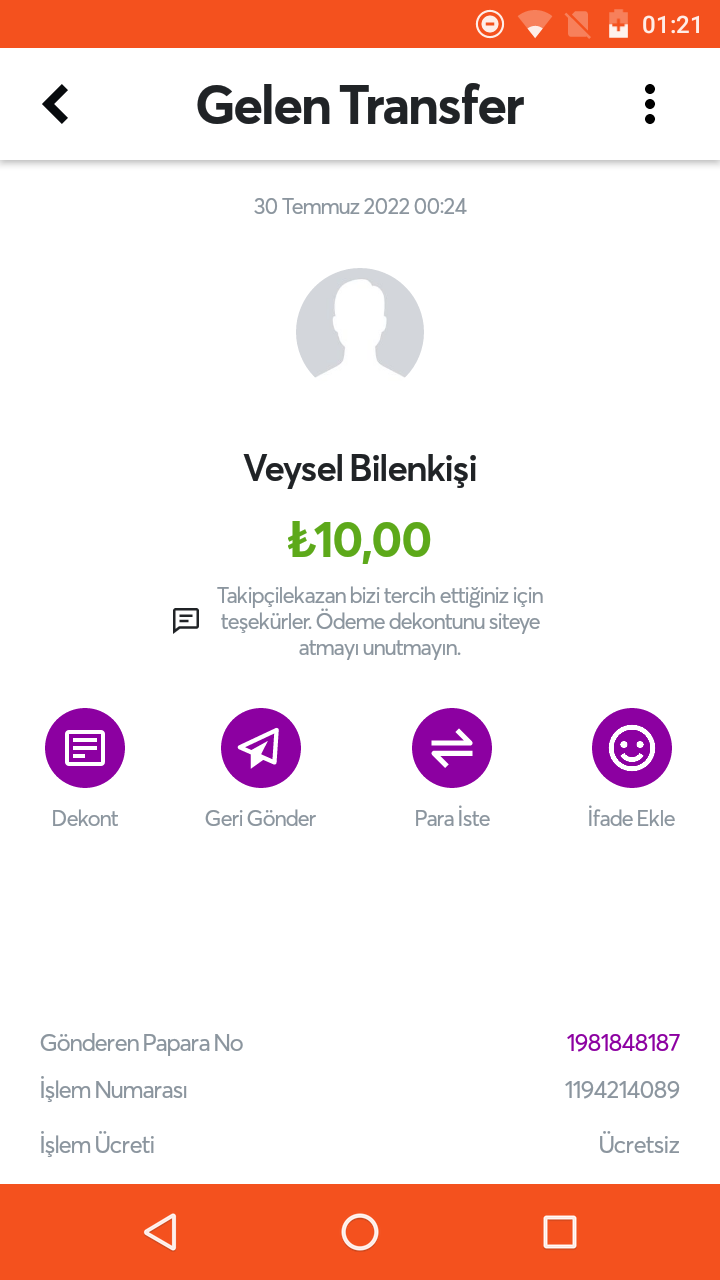
Task: Open the three-dot overflow menu
Action: (650, 104)
